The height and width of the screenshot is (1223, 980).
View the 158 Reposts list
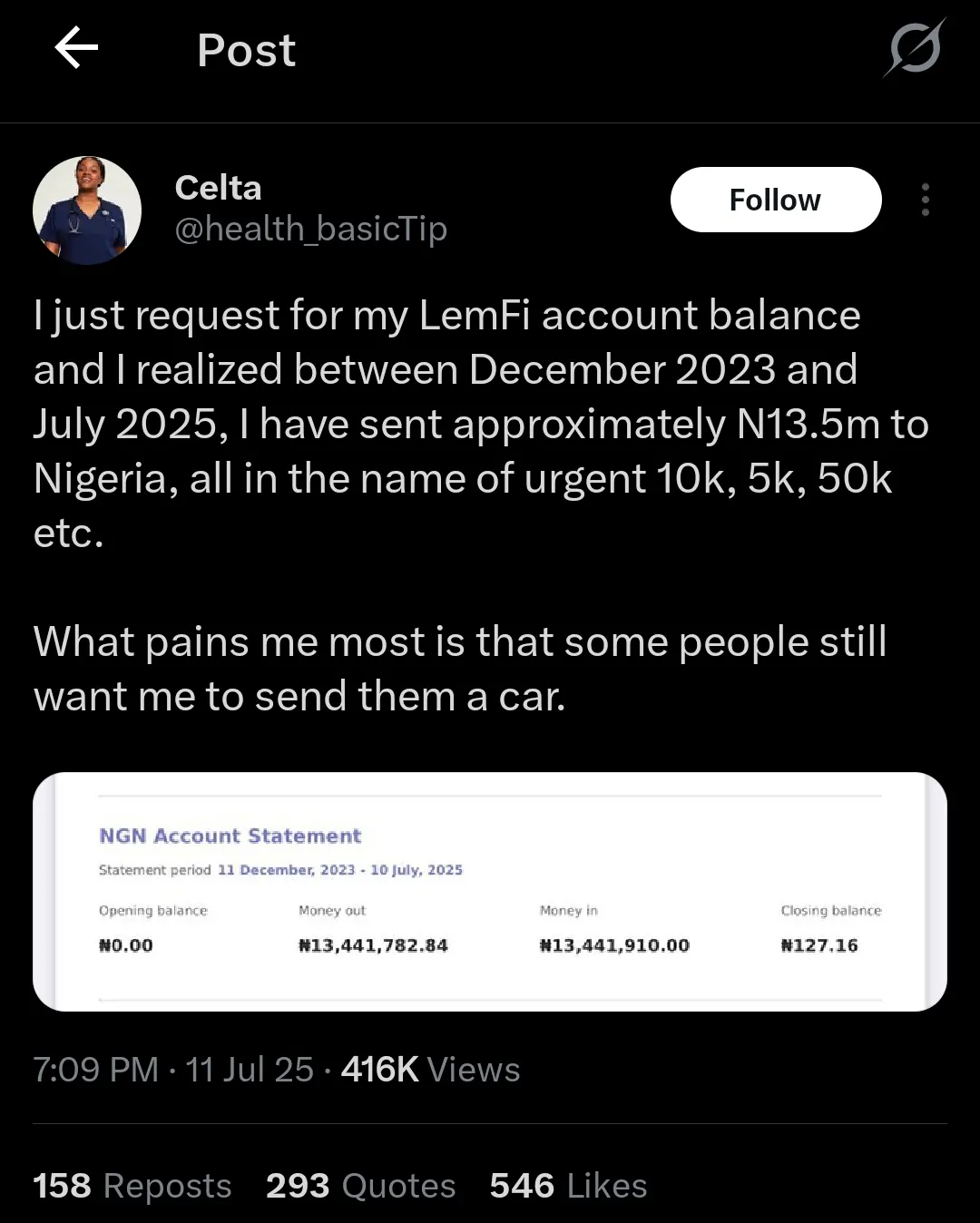132,1185
